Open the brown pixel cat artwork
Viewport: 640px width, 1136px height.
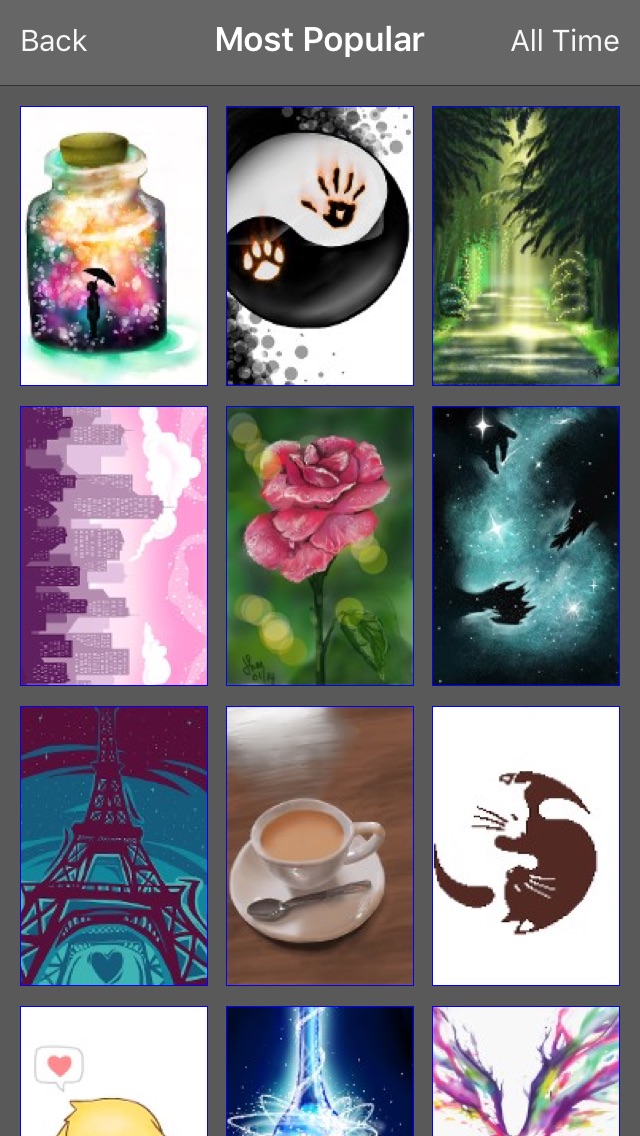tap(526, 846)
